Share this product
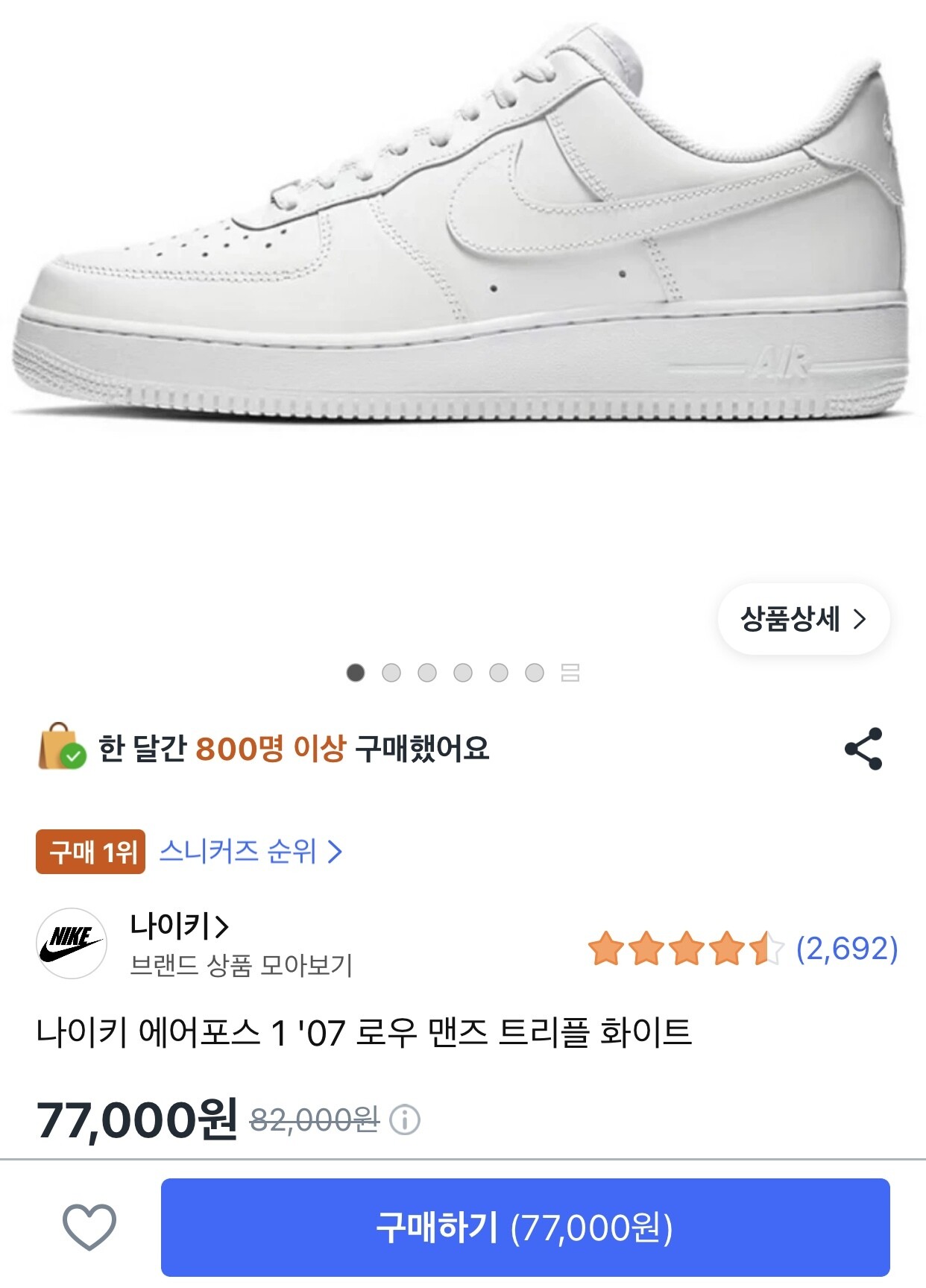This screenshot has width=926, height=1288. pos(863,749)
